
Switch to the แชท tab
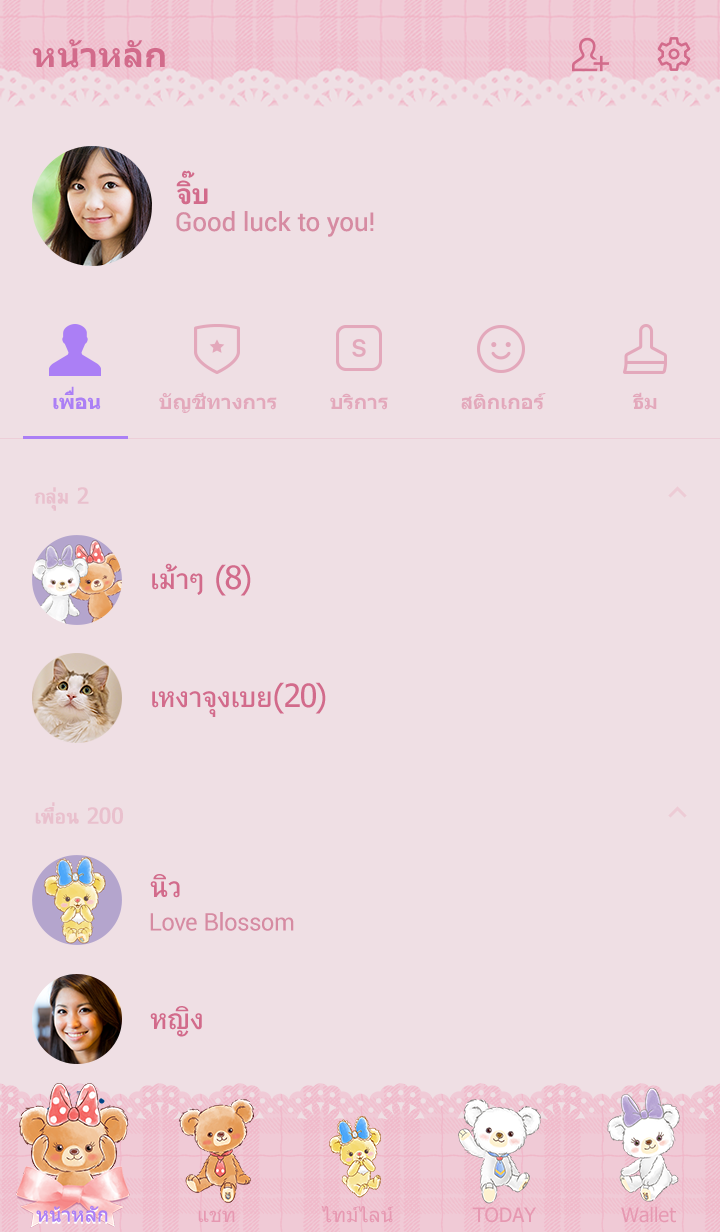click(x=216, y=1160)
